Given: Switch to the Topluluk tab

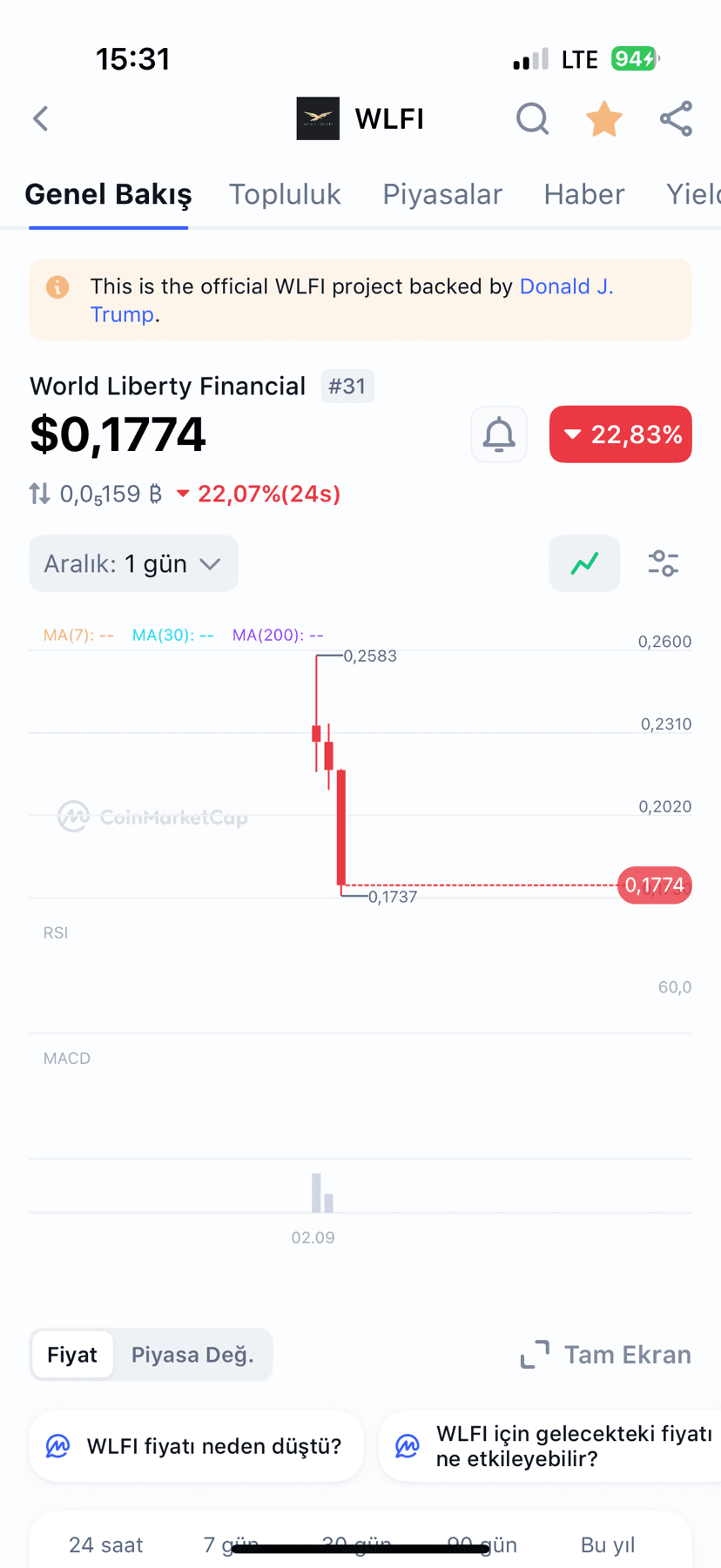Looking at the screenshot, I should click(x=285, y=194).
